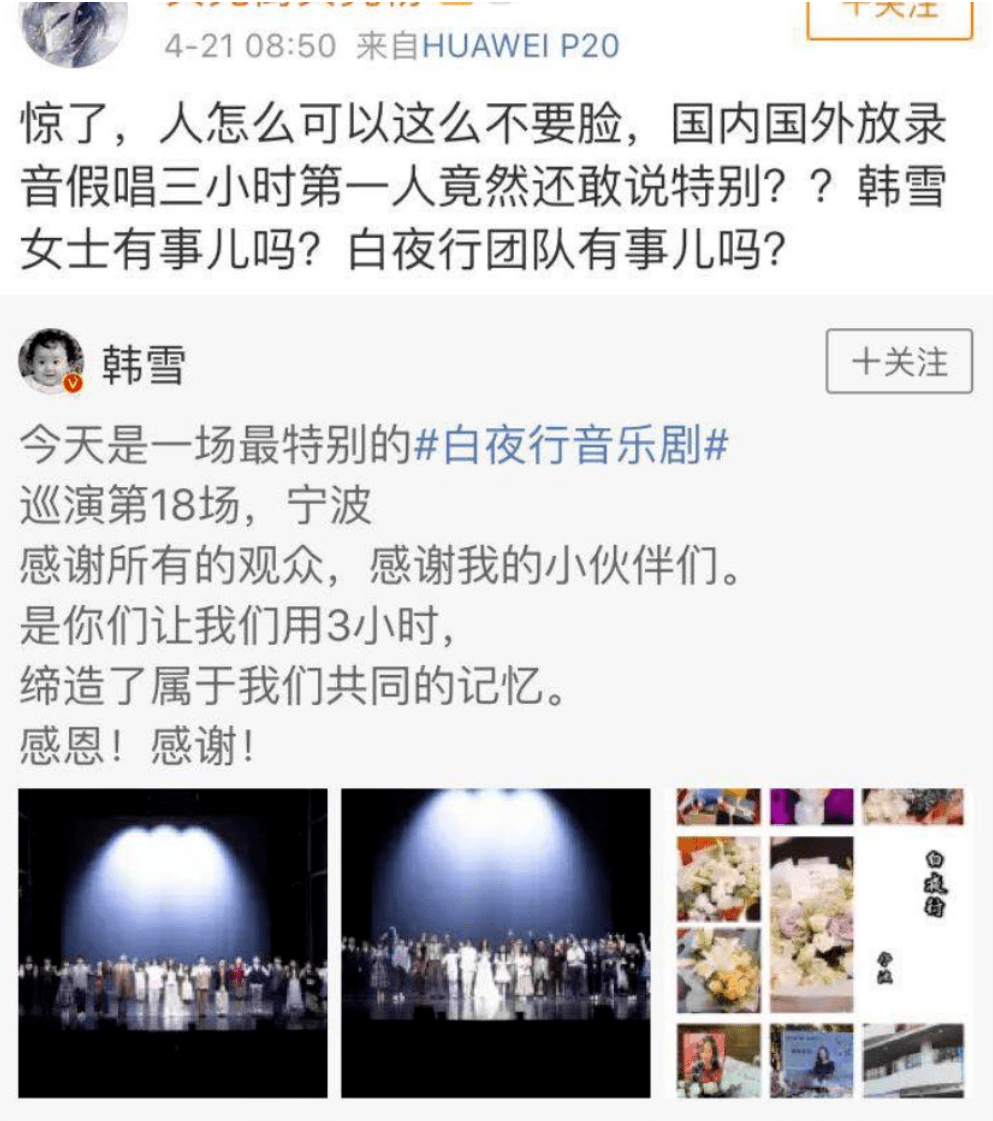
Task: View the first stage curtain-call photo
Action: coord(173,942)
